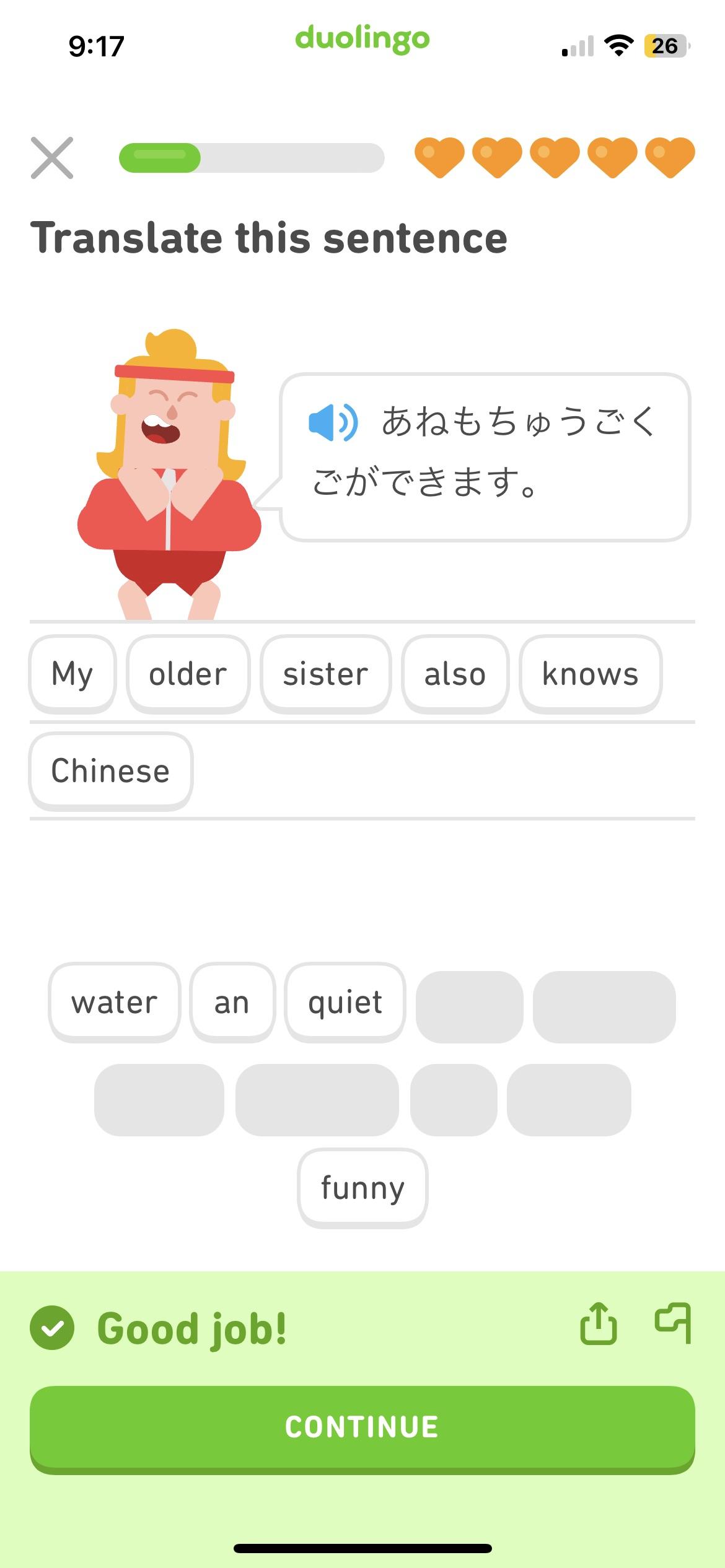
Task: Tap the word tile 'quiet'
Action: (345, 1001)
